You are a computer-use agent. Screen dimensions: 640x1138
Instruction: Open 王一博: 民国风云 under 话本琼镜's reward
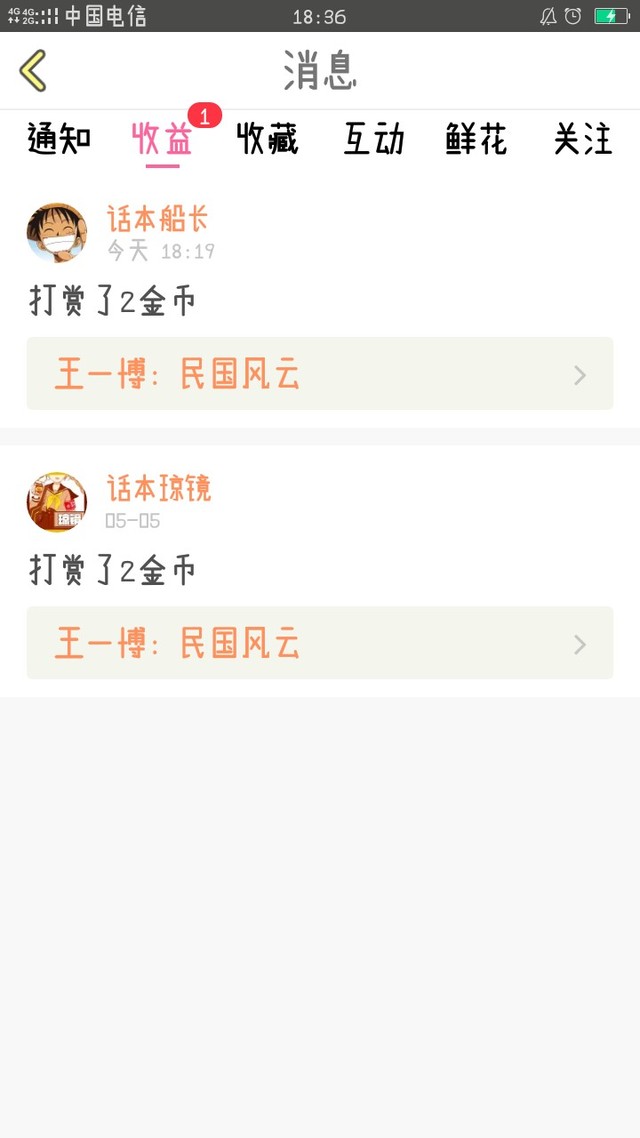pos(319,643)
